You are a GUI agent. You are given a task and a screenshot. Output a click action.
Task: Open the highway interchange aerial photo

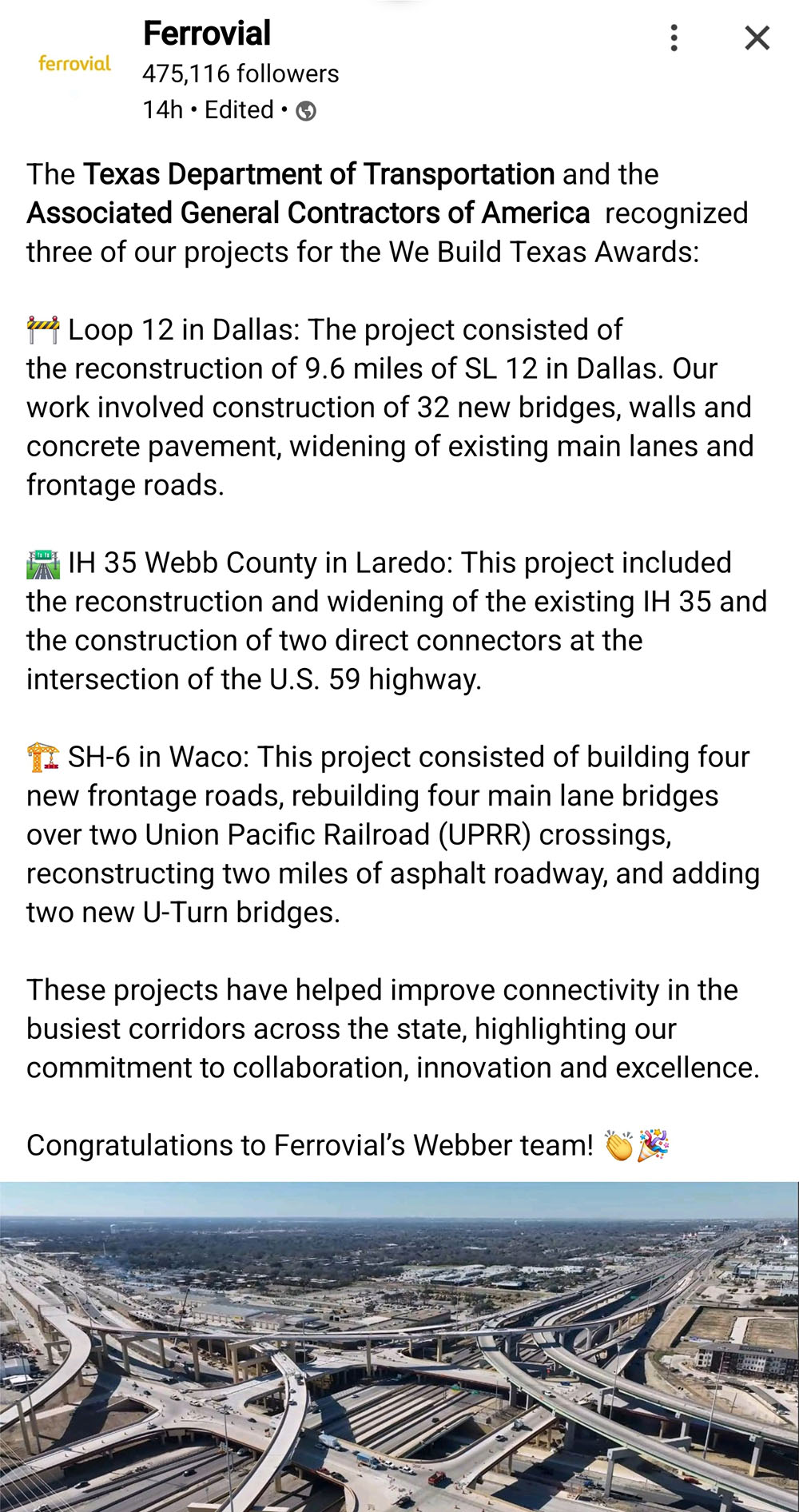pos(399,1347)
